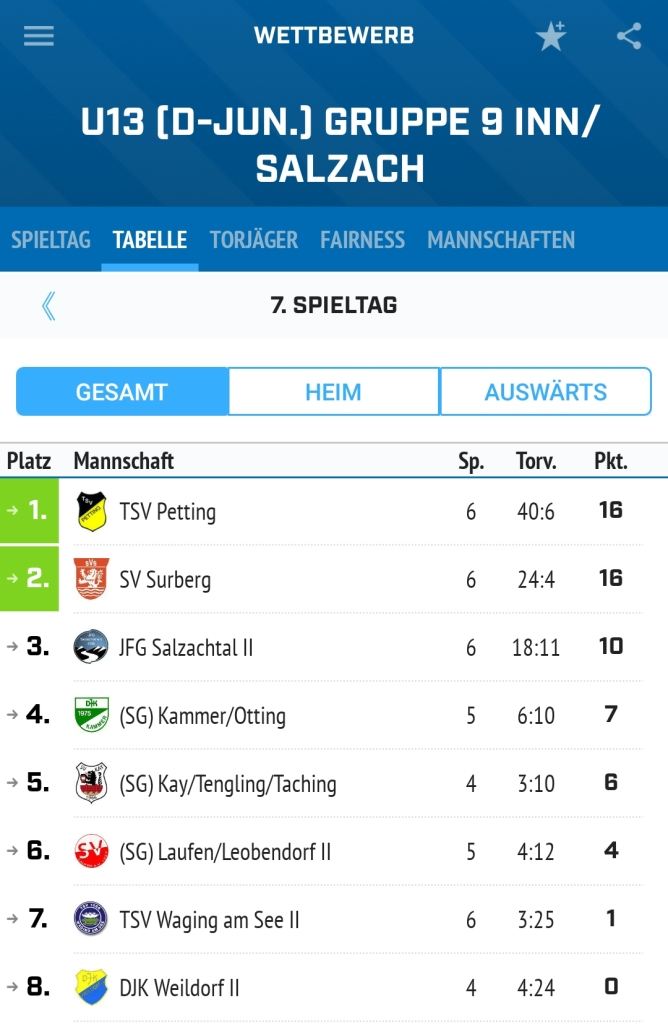Screen dimensions: 668x1024
Task: Show the Auswärts table
Action: tap(545, 392)
